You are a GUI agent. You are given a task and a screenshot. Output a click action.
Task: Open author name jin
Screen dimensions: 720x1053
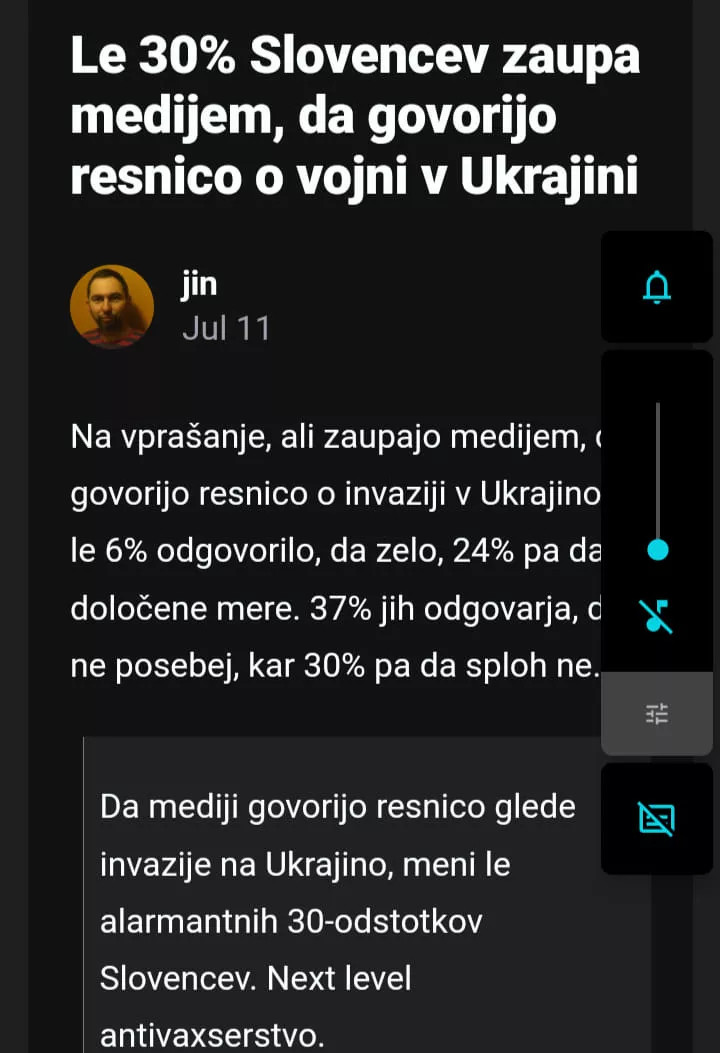coord(199,284)
